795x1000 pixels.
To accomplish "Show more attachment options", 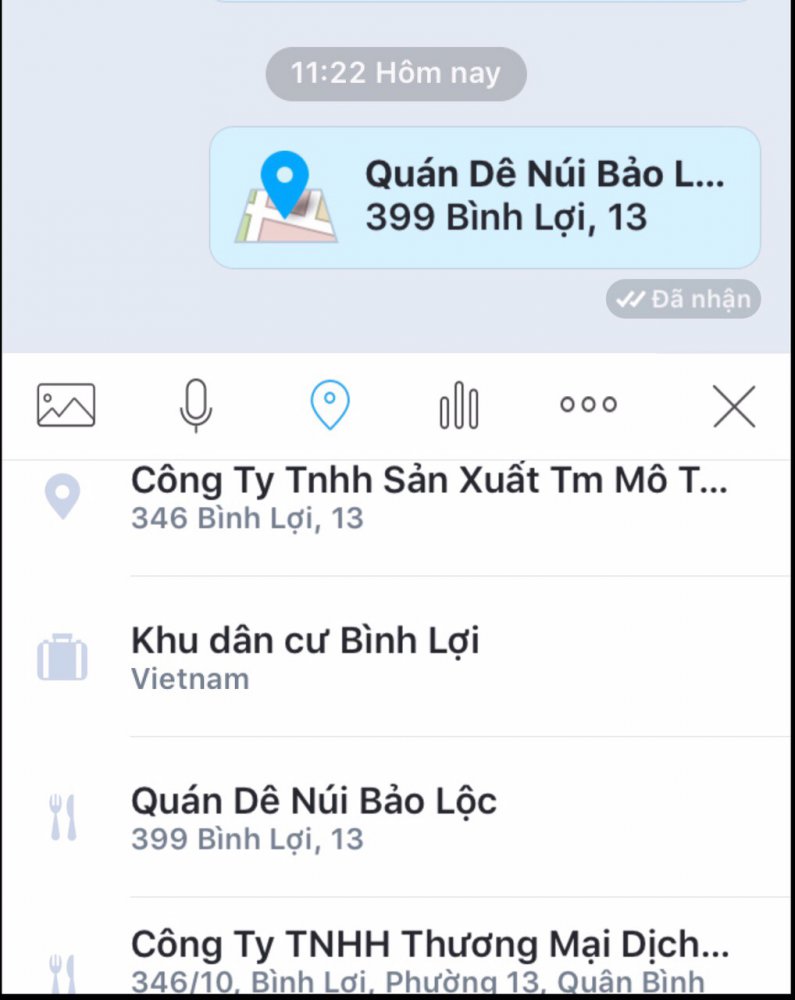I will [588, 405].
